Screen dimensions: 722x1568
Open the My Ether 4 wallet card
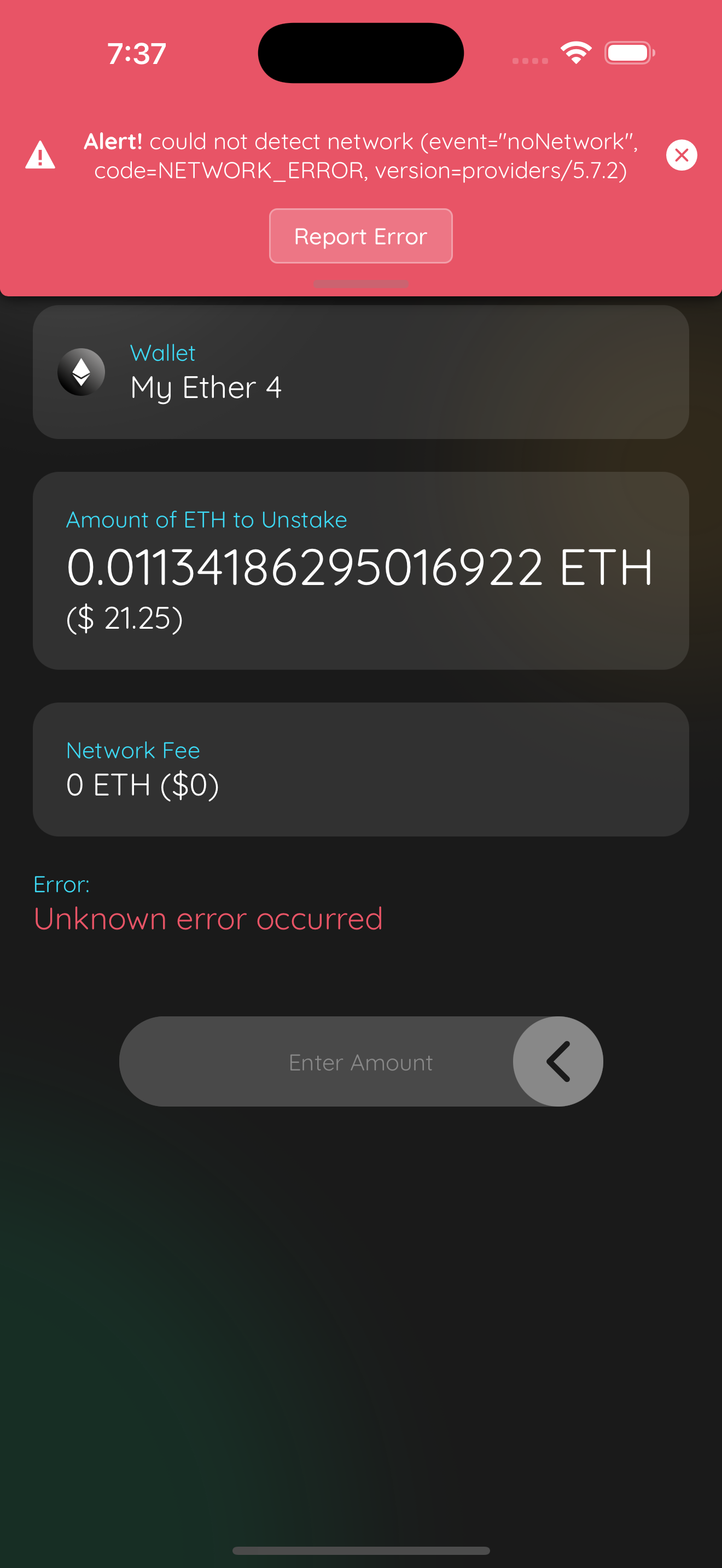click(360, 372)
